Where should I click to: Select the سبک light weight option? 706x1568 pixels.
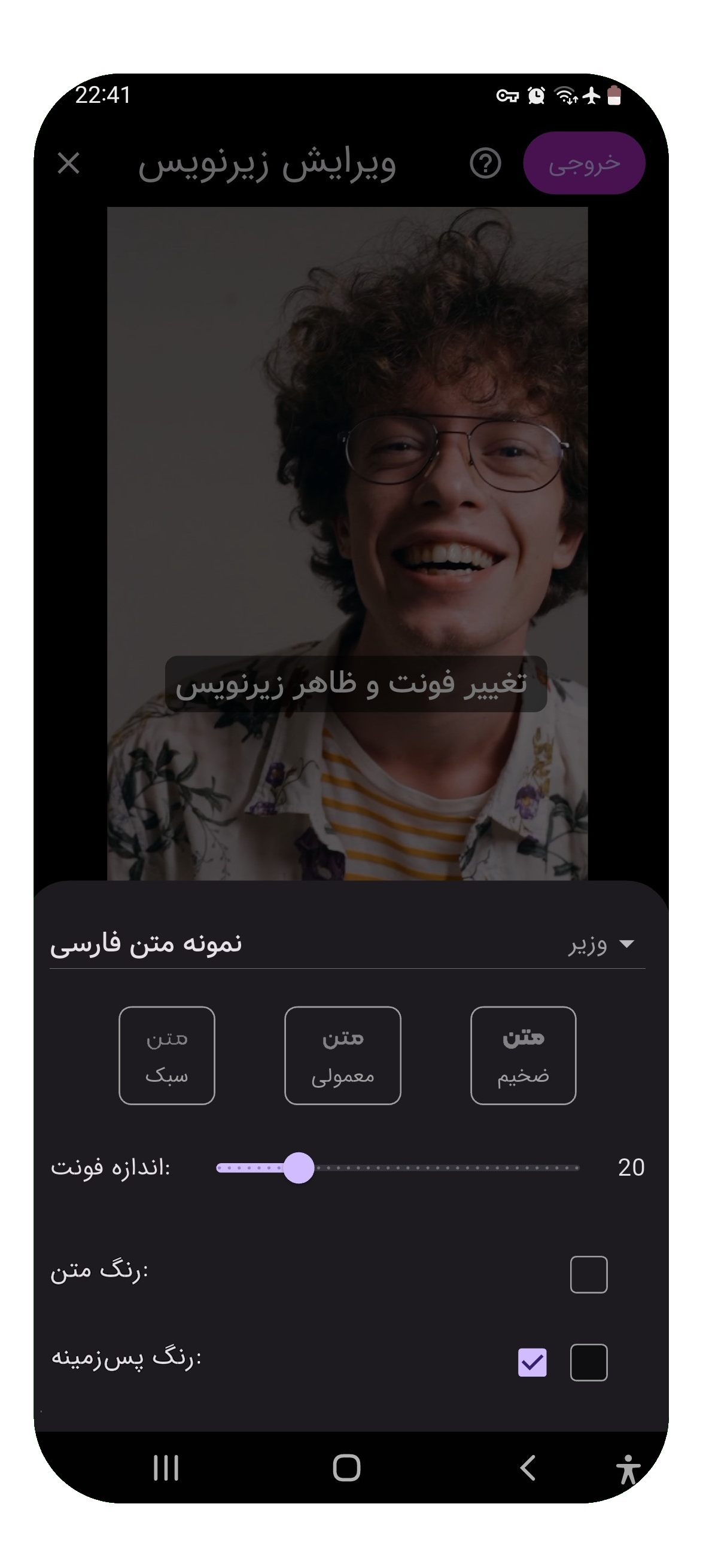coord(167,1055)
